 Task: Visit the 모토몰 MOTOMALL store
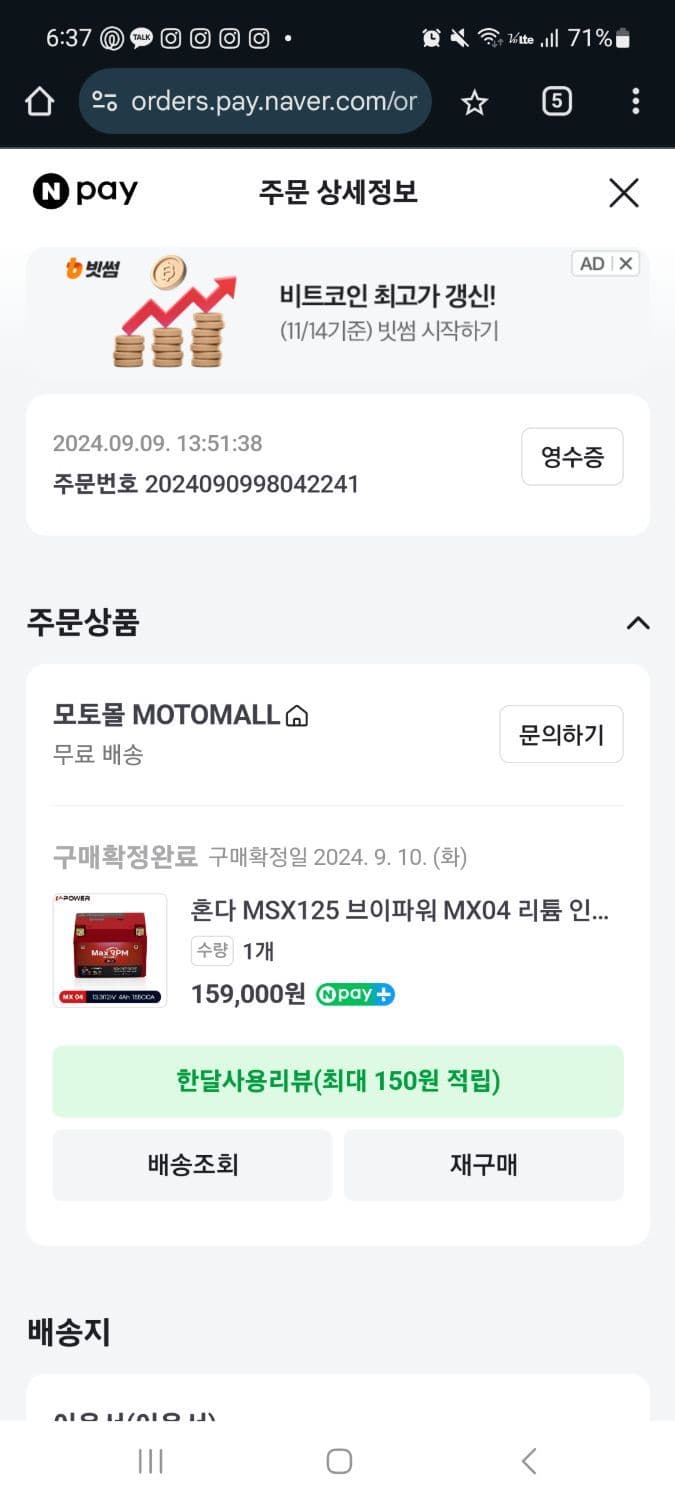click(181, 715)
